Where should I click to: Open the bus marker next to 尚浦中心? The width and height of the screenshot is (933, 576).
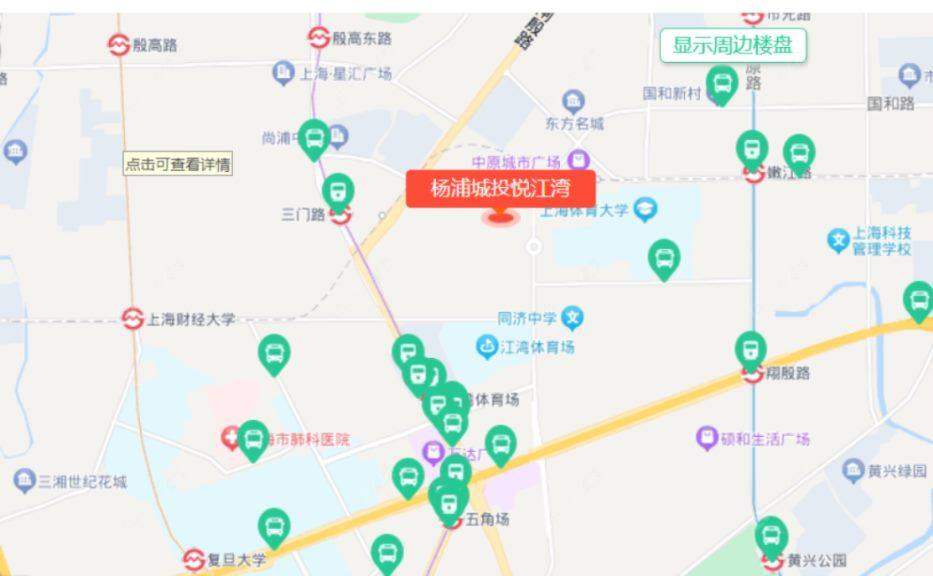pyautogui.click(x=314, y=138)
